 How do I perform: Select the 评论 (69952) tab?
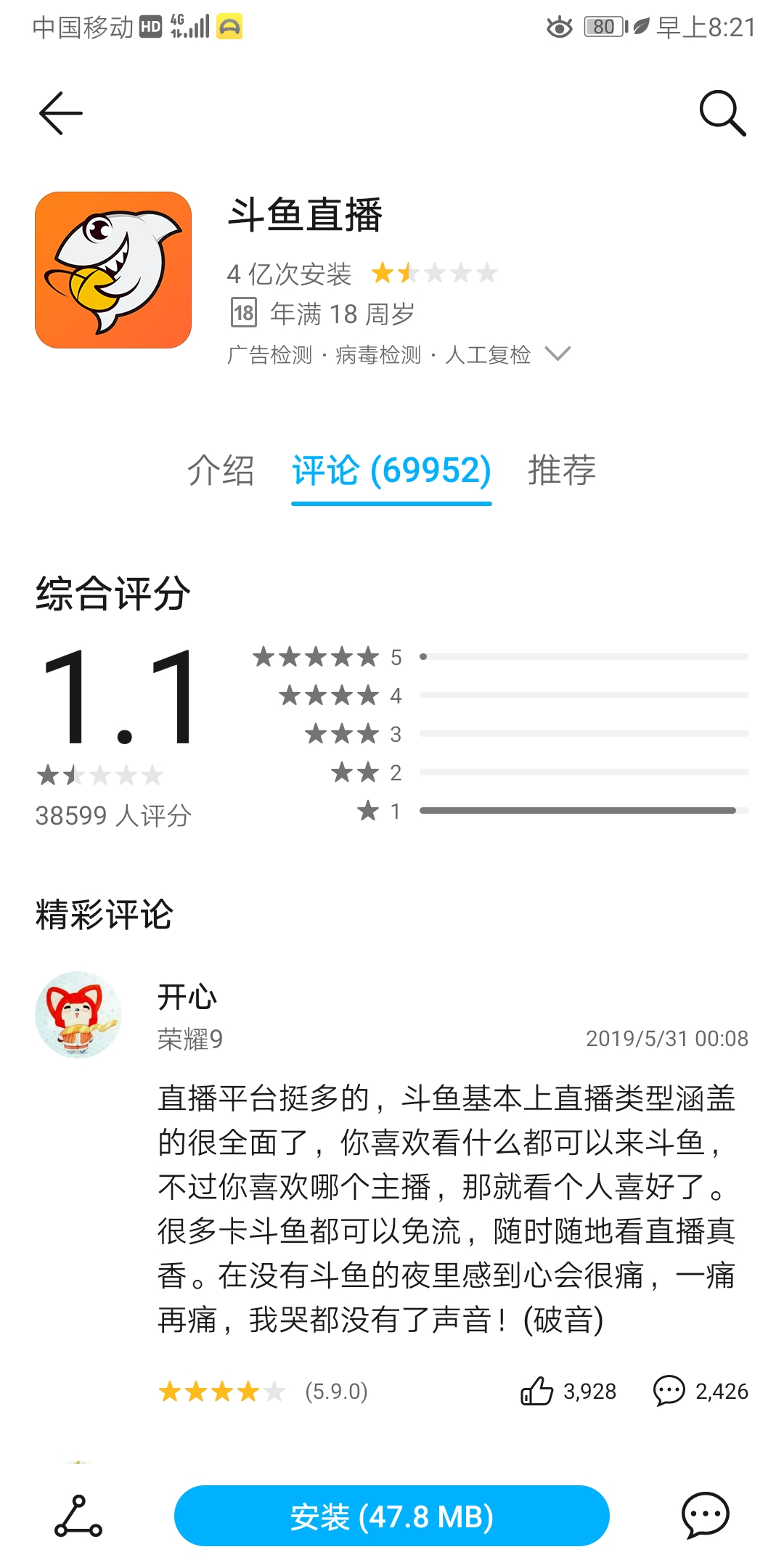(391, 470)
